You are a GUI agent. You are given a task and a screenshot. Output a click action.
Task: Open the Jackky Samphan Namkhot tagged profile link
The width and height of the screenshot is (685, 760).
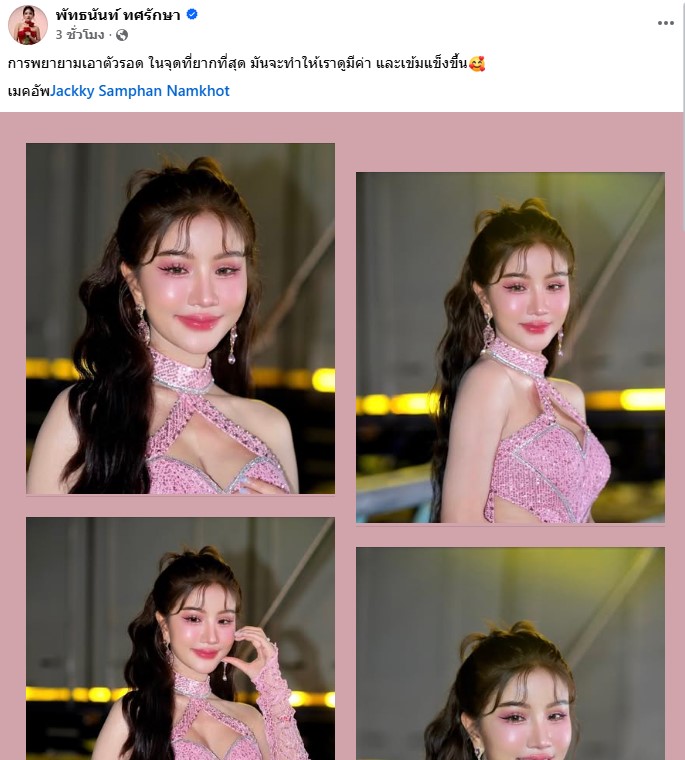coord(140,91)
